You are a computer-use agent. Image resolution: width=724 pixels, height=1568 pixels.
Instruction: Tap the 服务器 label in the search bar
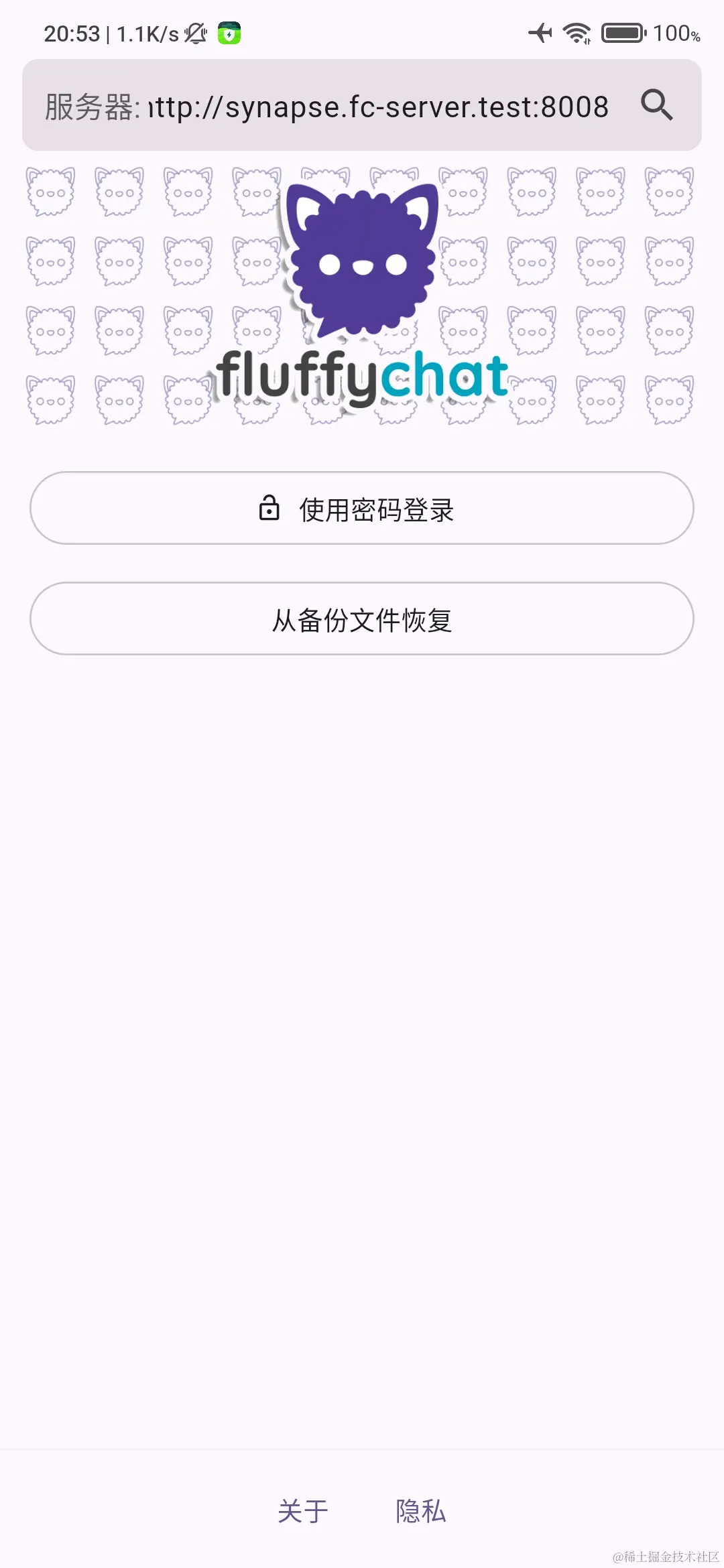pos(89,106)
